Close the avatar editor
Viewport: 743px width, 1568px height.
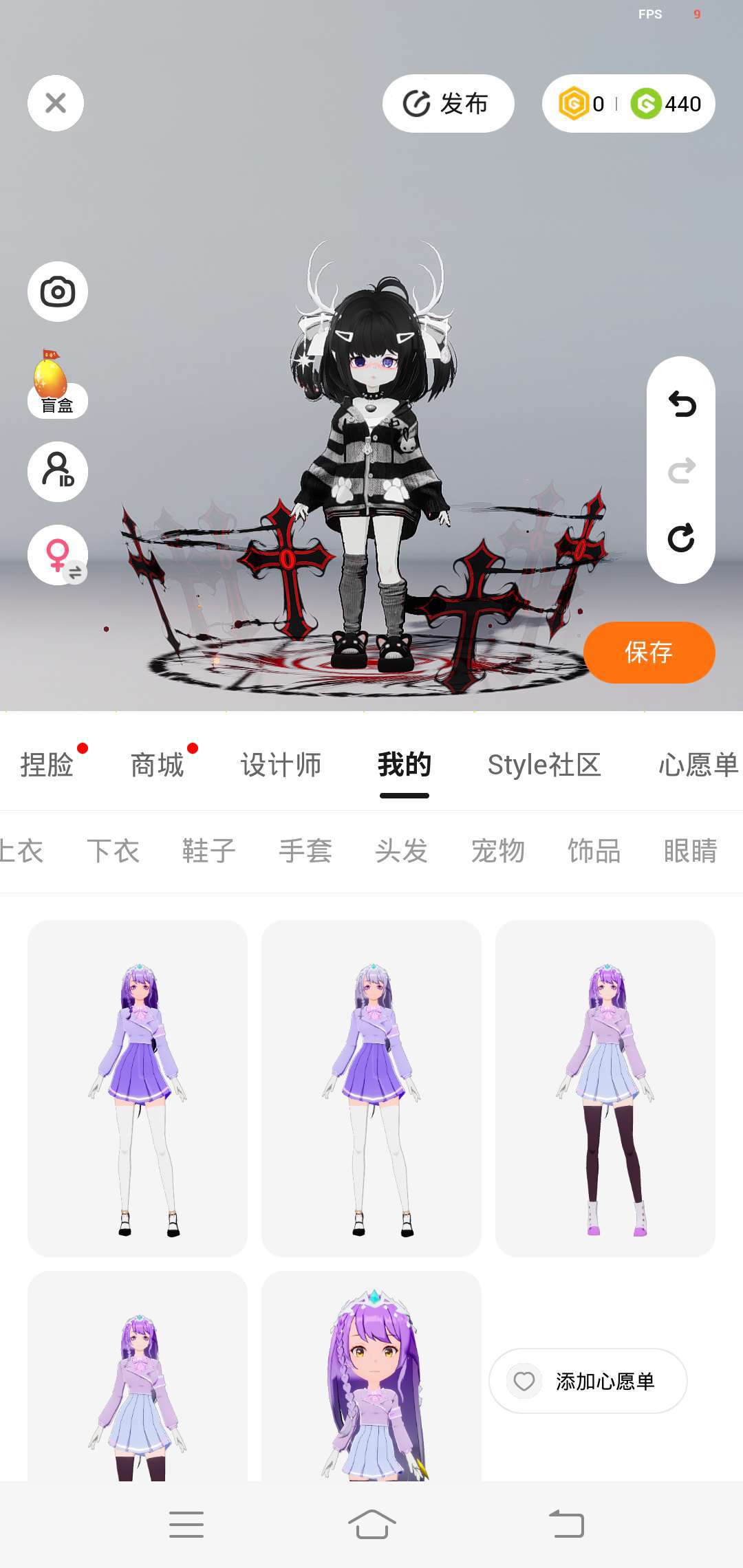[56, 103]
